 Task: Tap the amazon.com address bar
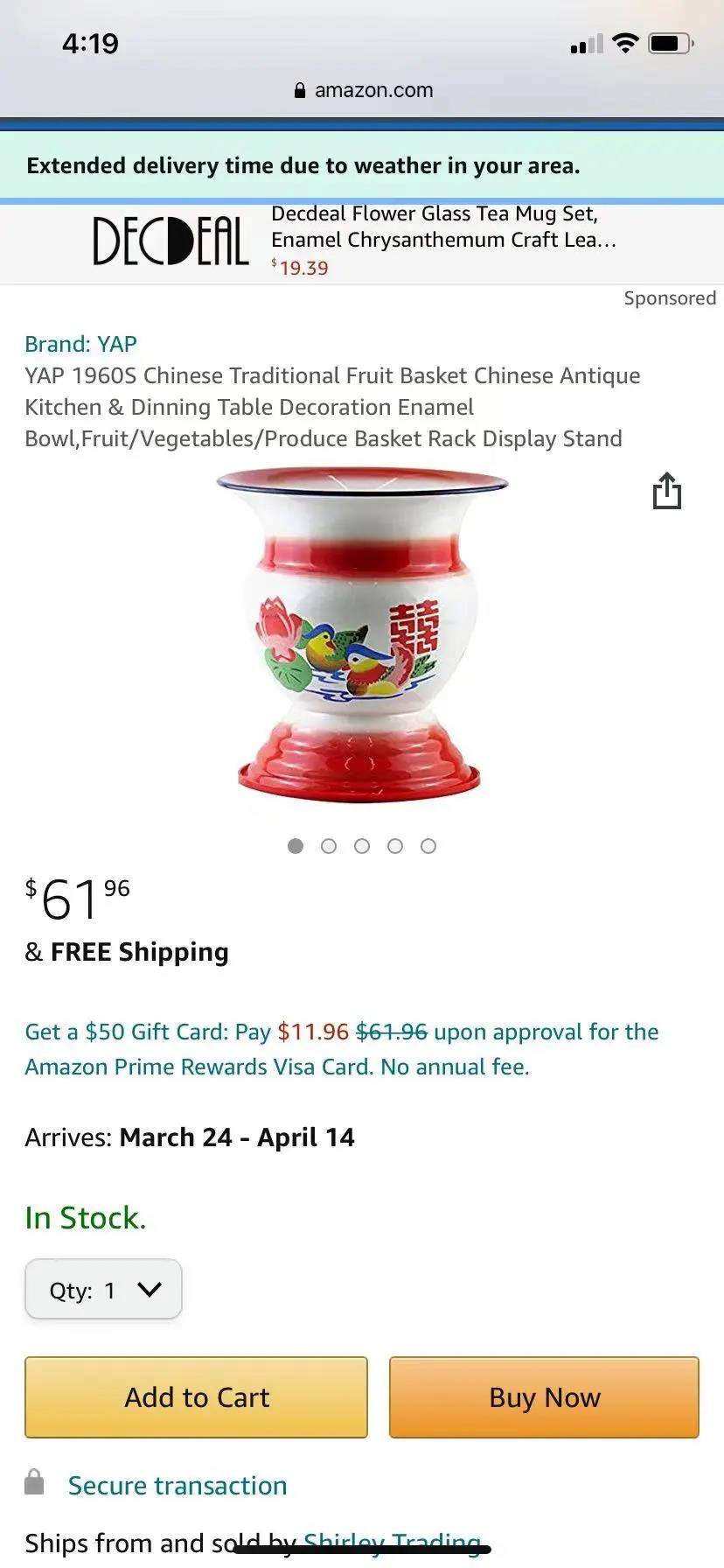[x=362, y=90]
